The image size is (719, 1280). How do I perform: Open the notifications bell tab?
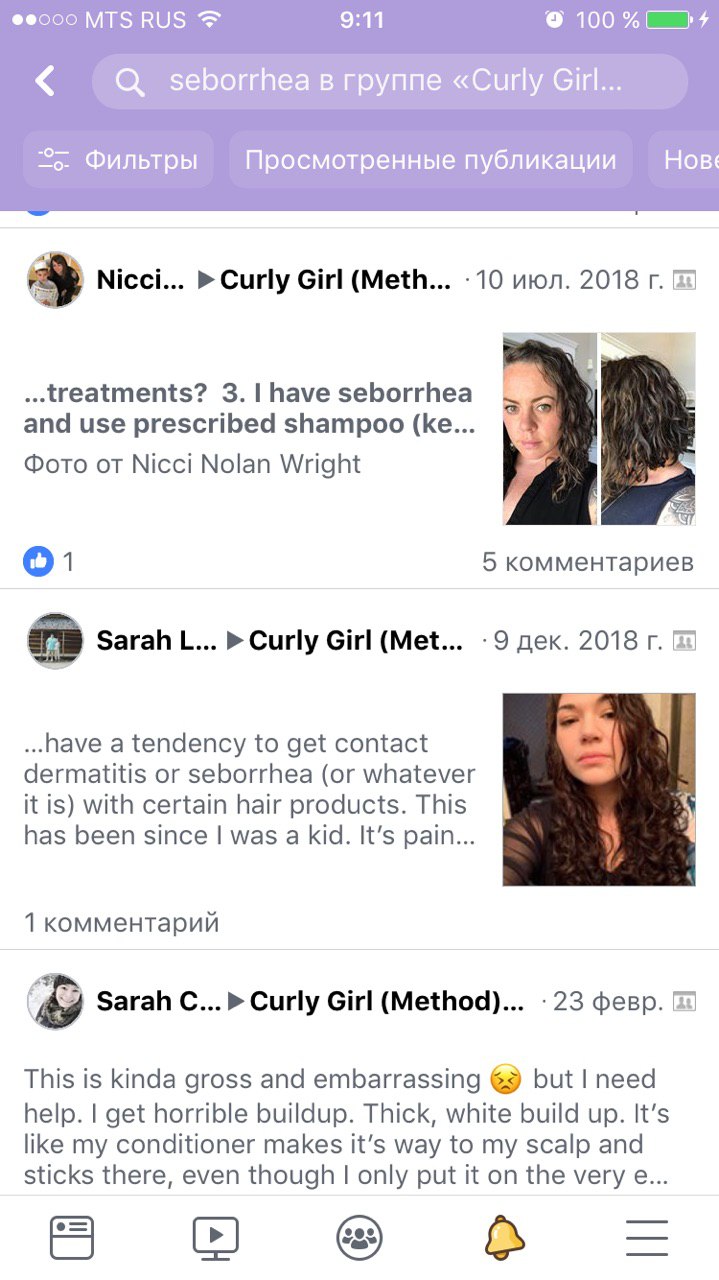click(504, 1238)
